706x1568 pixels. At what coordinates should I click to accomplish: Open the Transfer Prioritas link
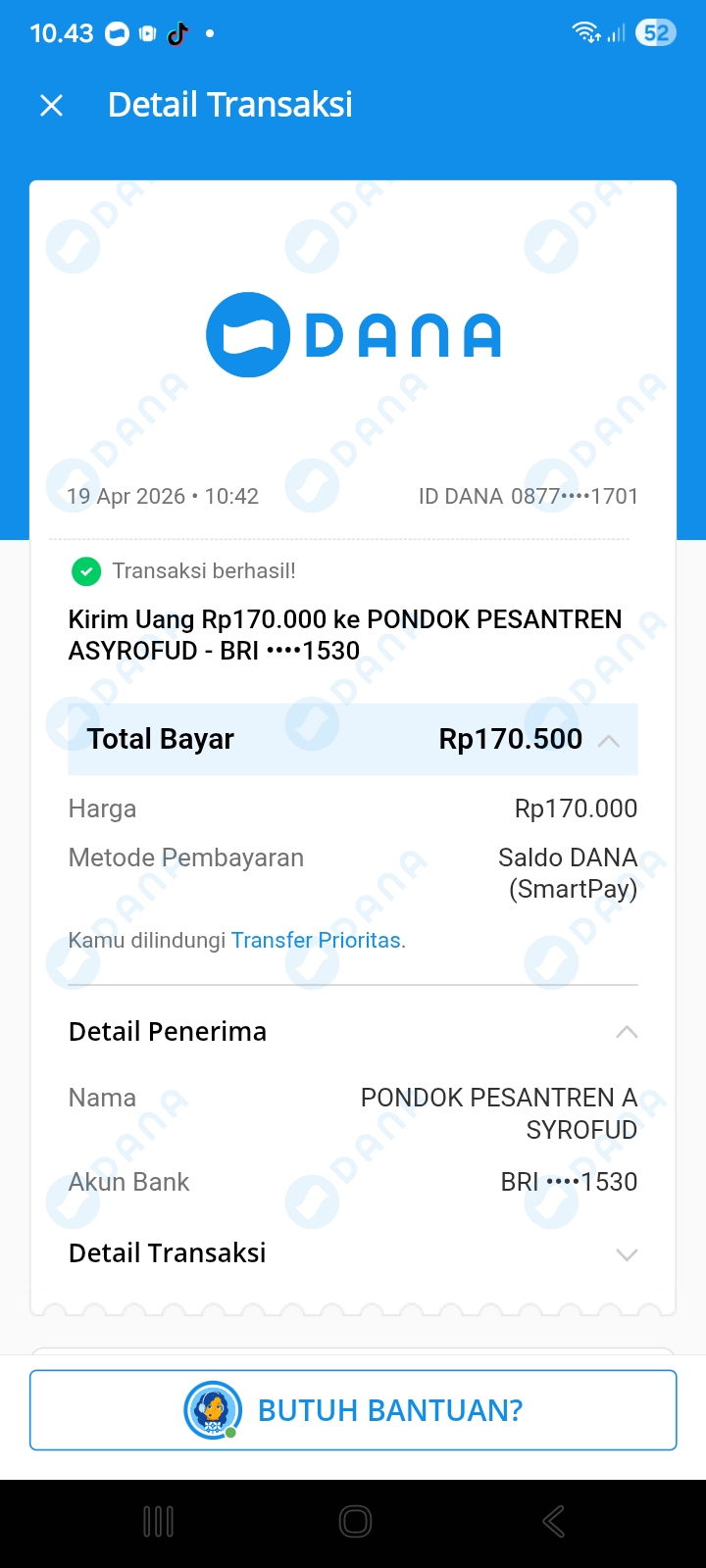click(316, 941)
